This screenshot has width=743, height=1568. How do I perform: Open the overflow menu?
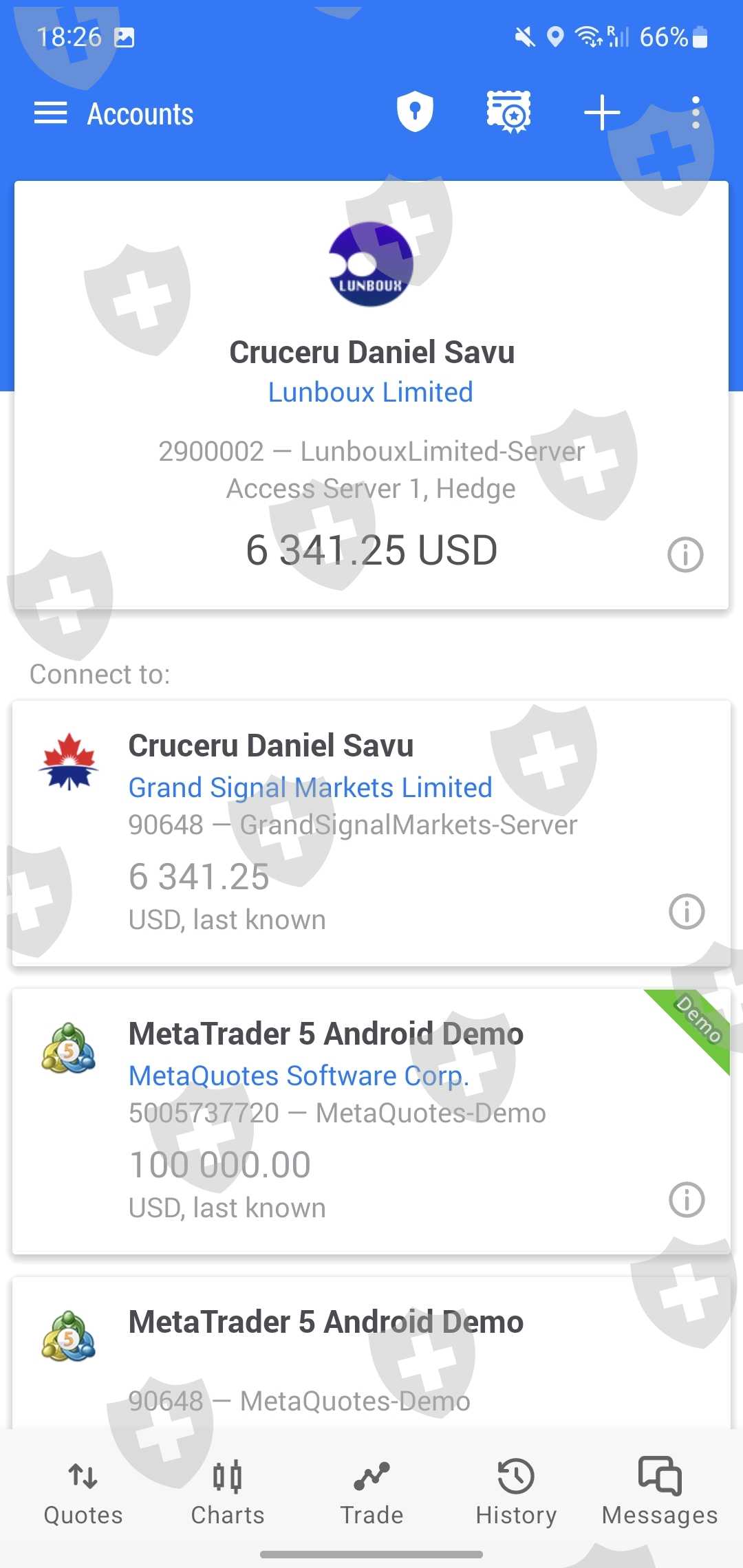coord(696,112)
